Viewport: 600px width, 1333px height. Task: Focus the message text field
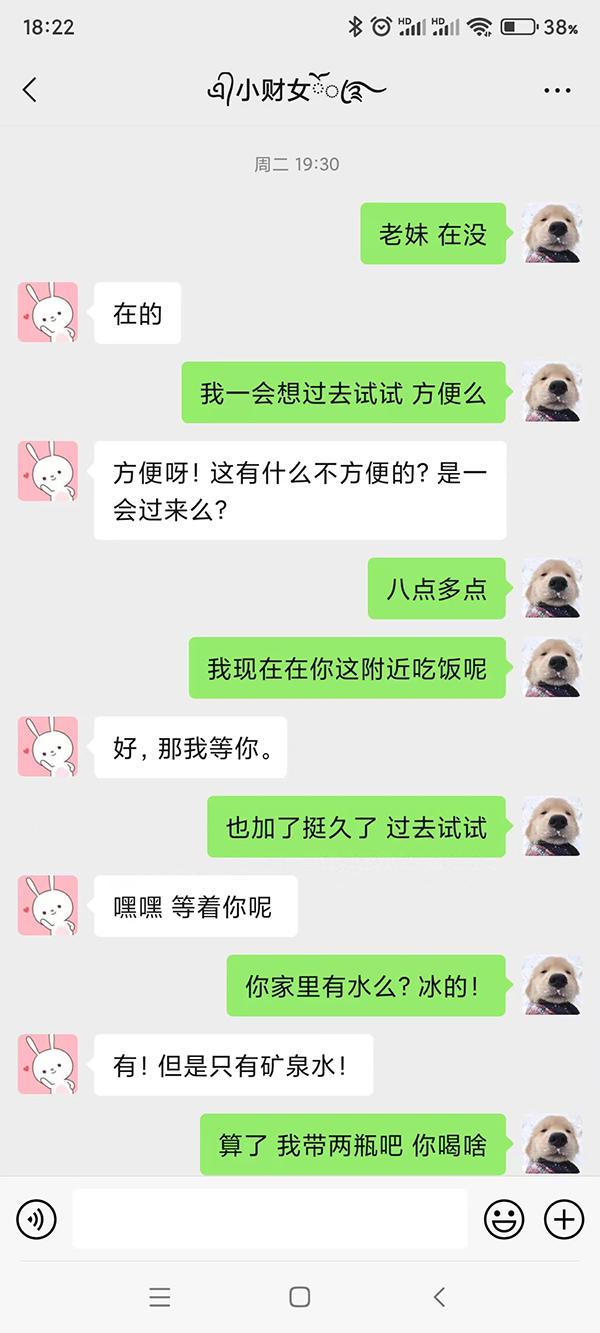pos(270,1219)
